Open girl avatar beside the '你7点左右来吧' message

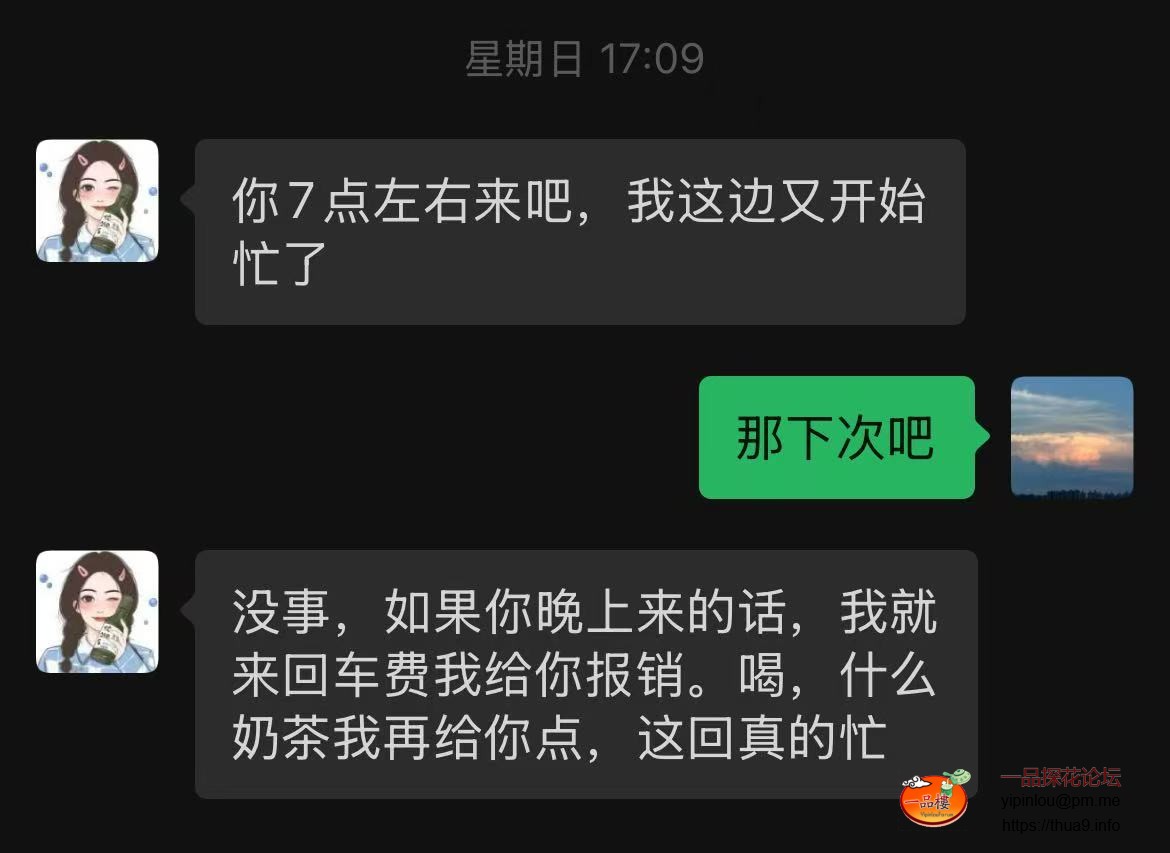[97, 201]
